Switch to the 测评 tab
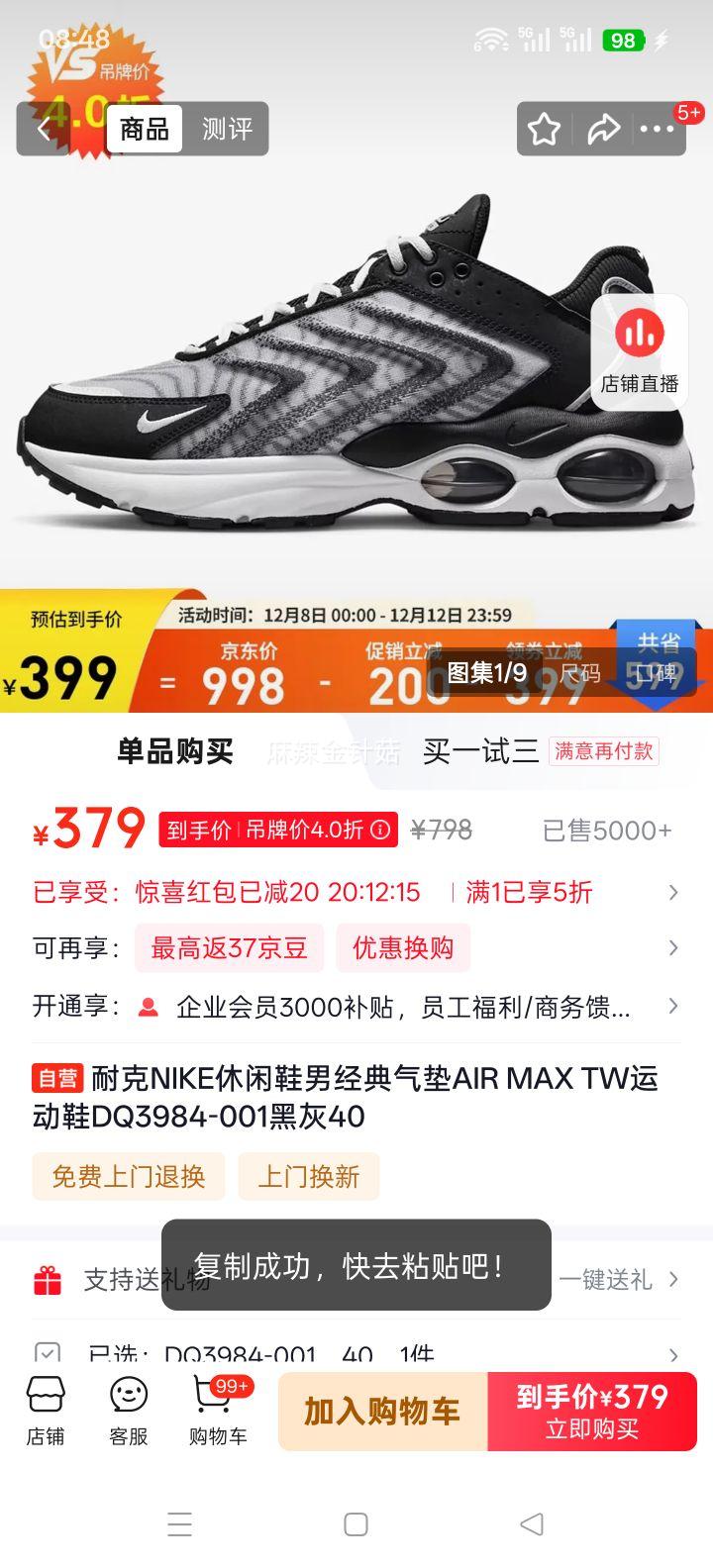This screenshot has height=1568, width=713. click(x=230, y=129)
